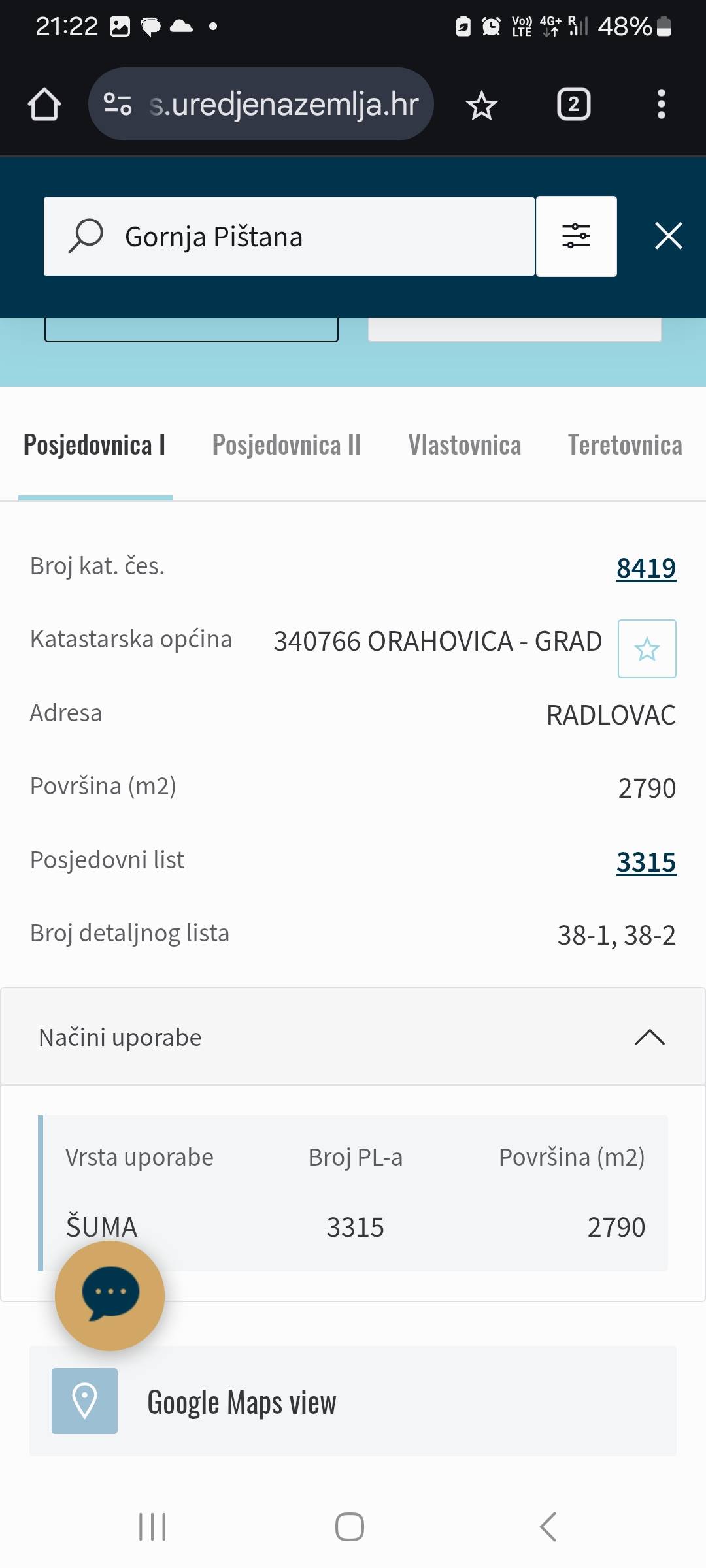Switch to the Posjedovnica II tab
This screenshot has height=1568, width=706.
click(x=286, y=445)
